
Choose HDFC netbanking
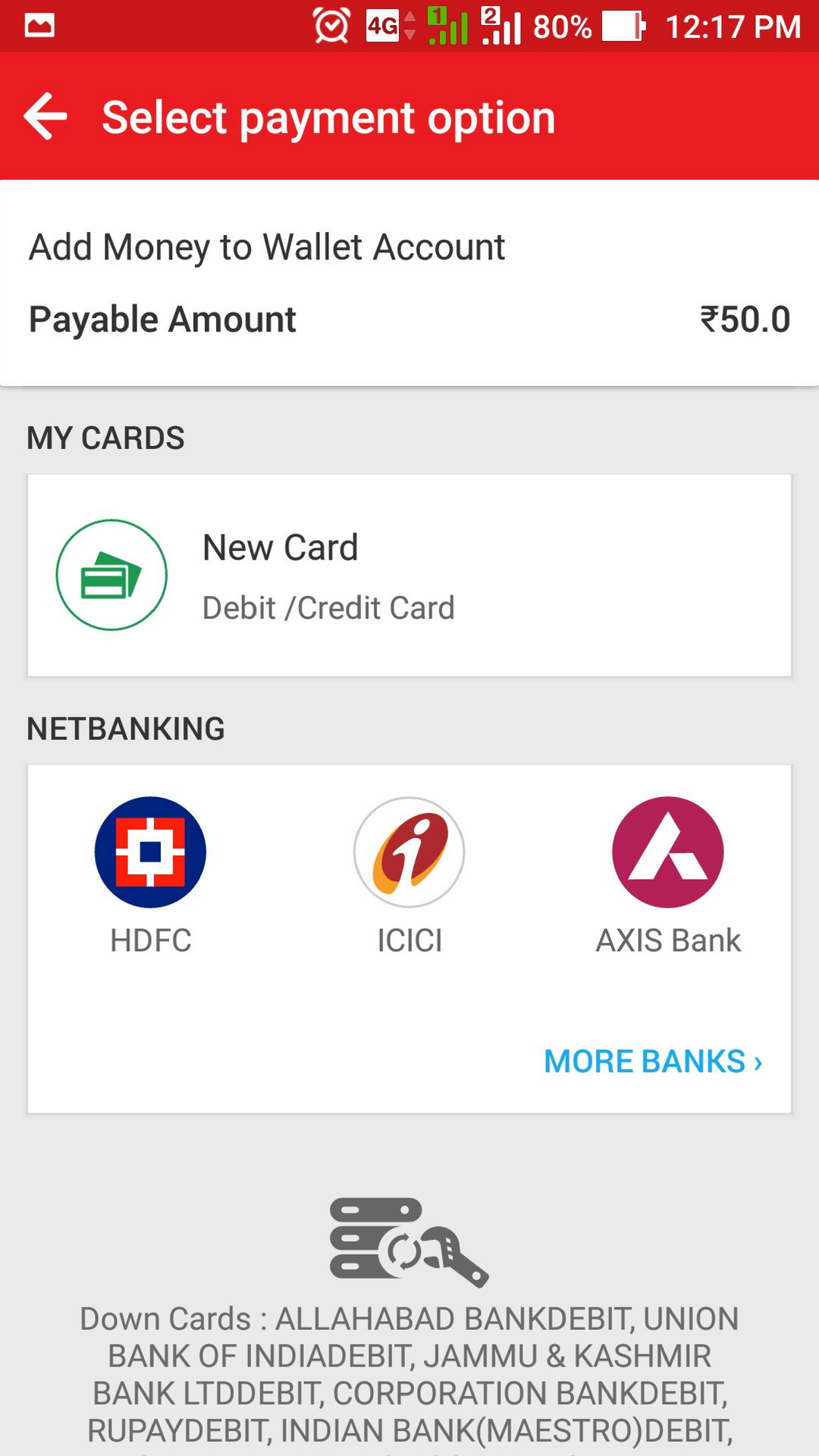pyautogui.click(x=150, y=874)
